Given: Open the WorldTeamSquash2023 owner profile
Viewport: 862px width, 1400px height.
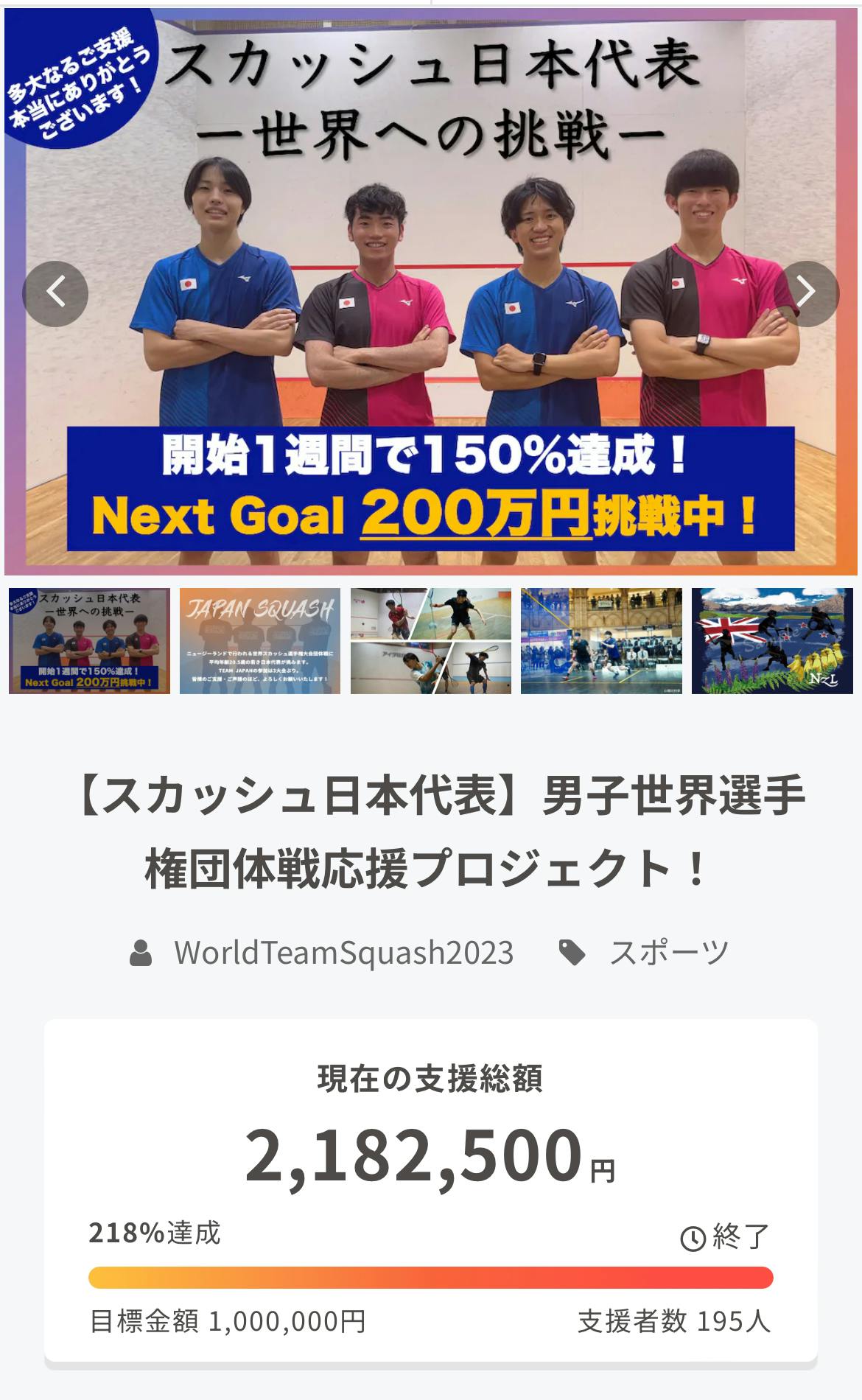Looking at the screenshot, I should click(343, 952).
